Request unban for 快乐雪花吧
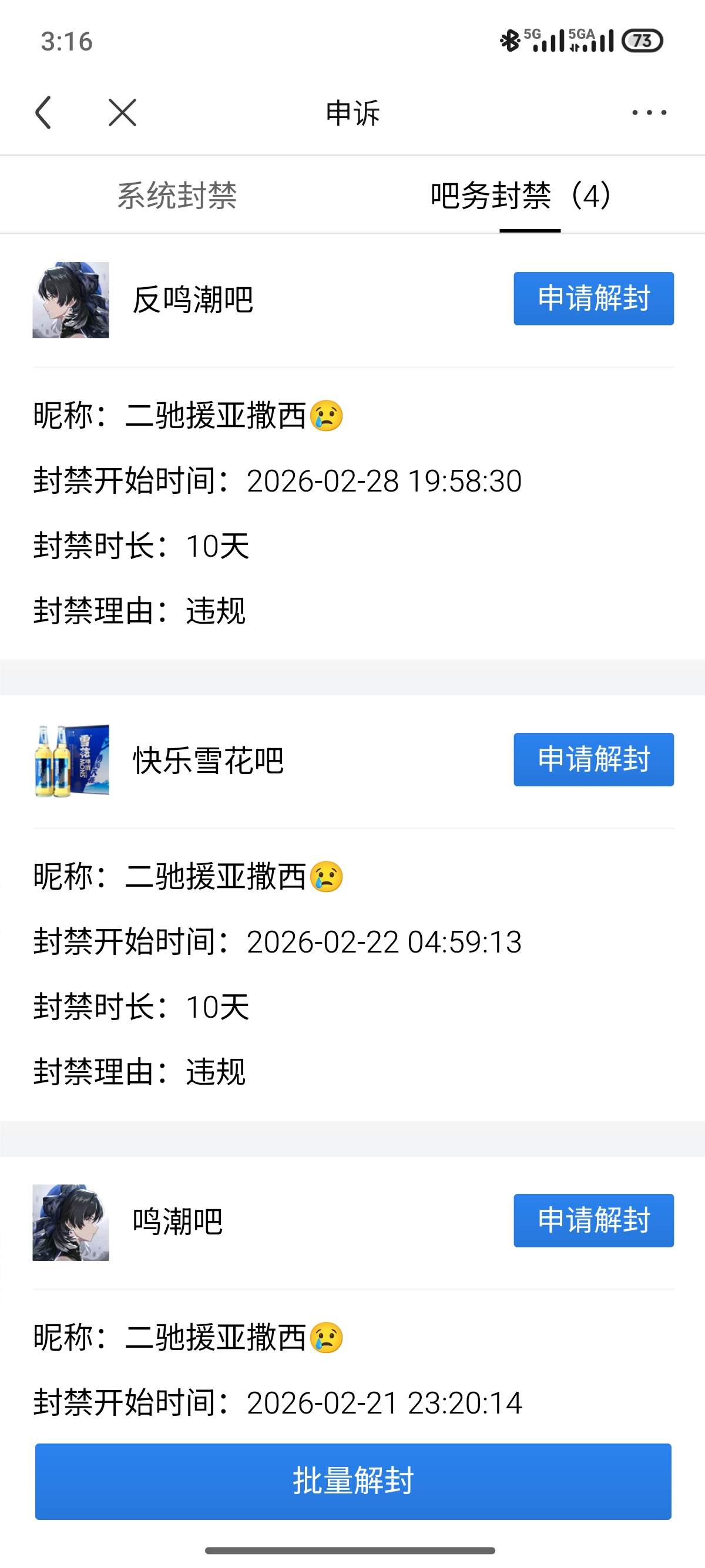 click(x=593, y=759)
